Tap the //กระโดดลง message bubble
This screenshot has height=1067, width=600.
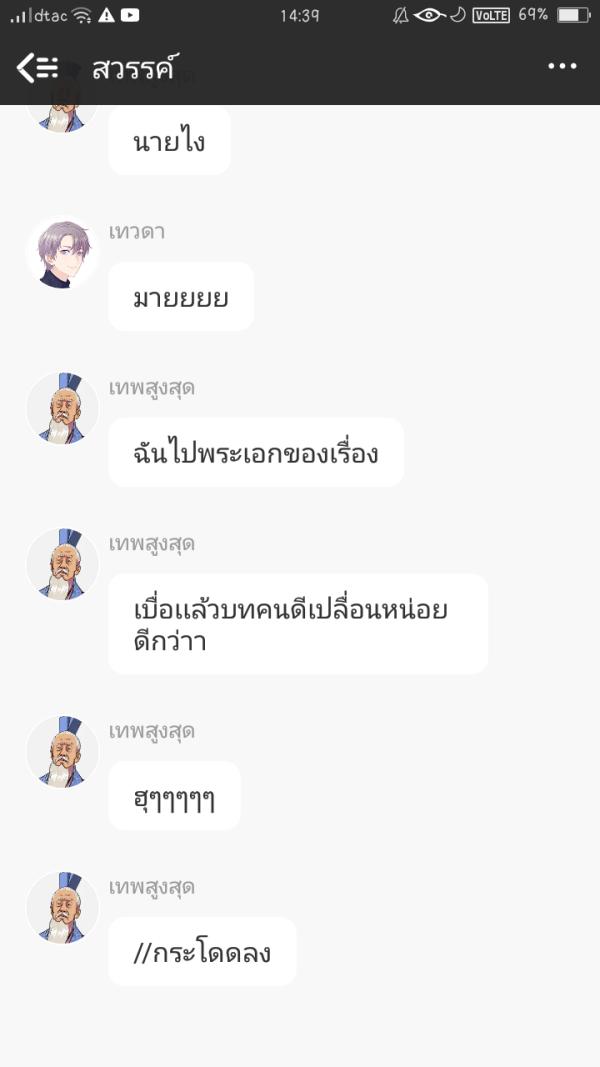(x=202, y=952)
